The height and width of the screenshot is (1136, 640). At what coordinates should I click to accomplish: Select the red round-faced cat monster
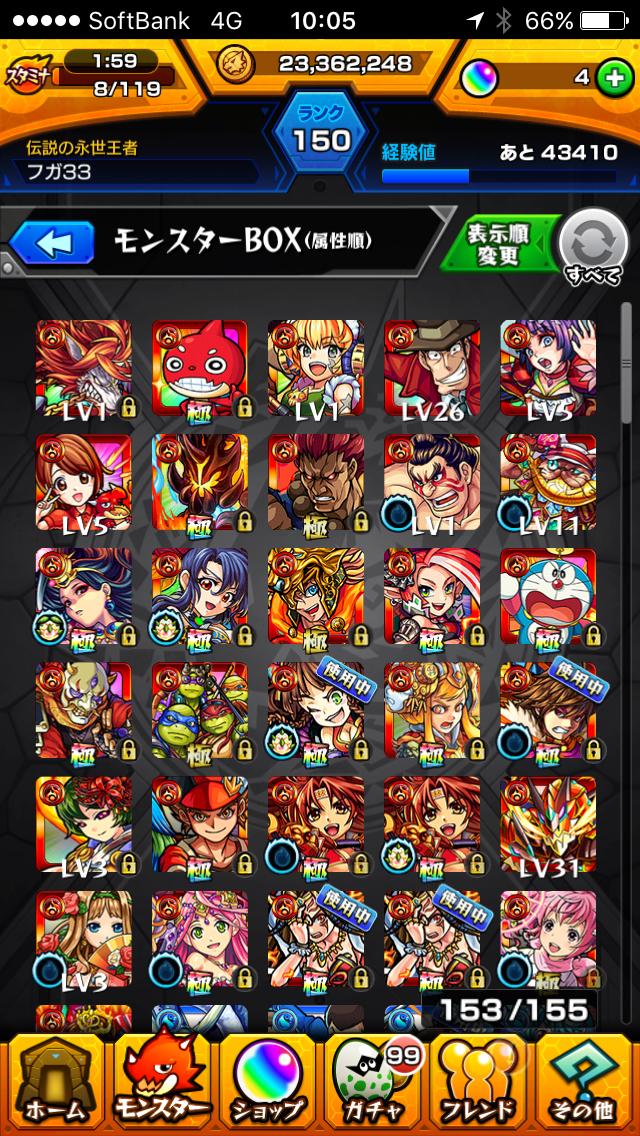(199, 369)
